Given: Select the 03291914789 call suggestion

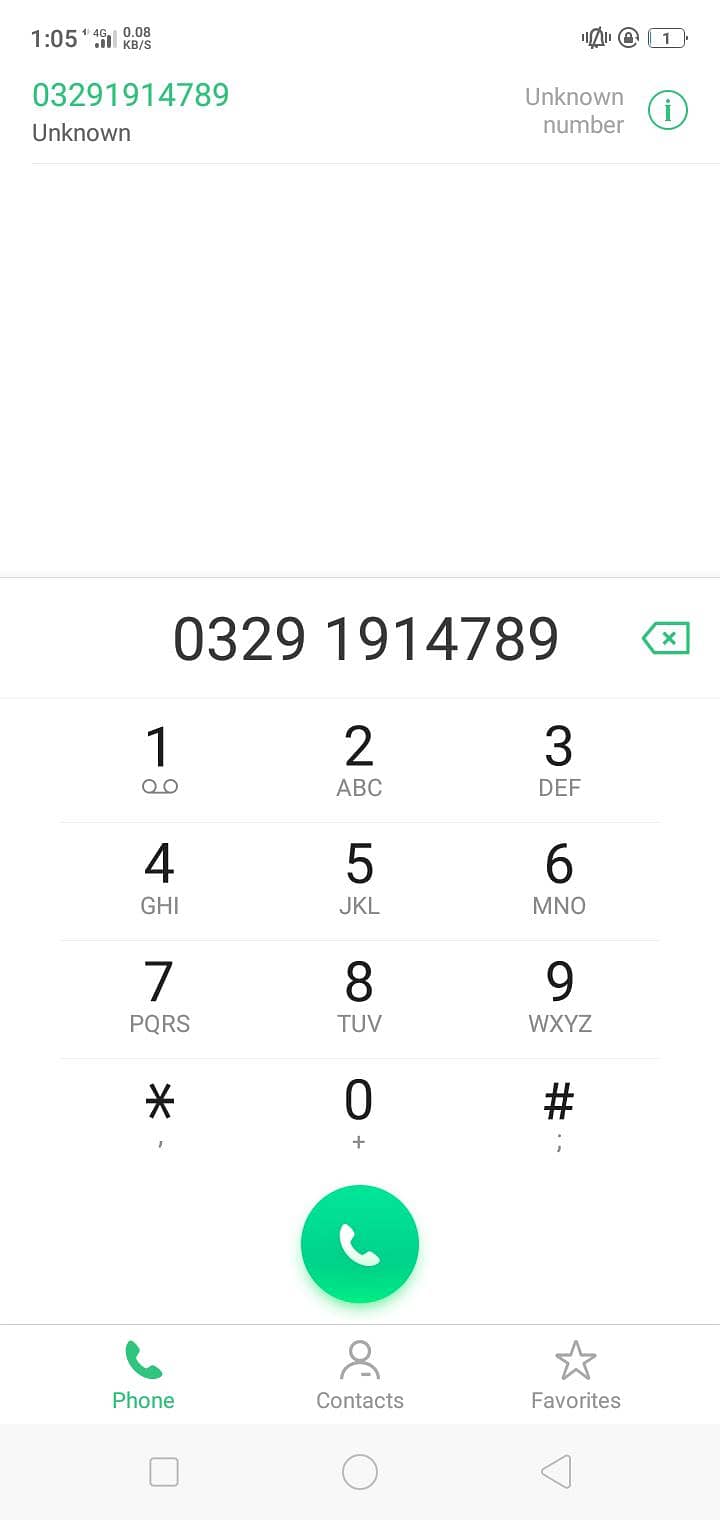Looking at the screenshot, I should (131, 111).
